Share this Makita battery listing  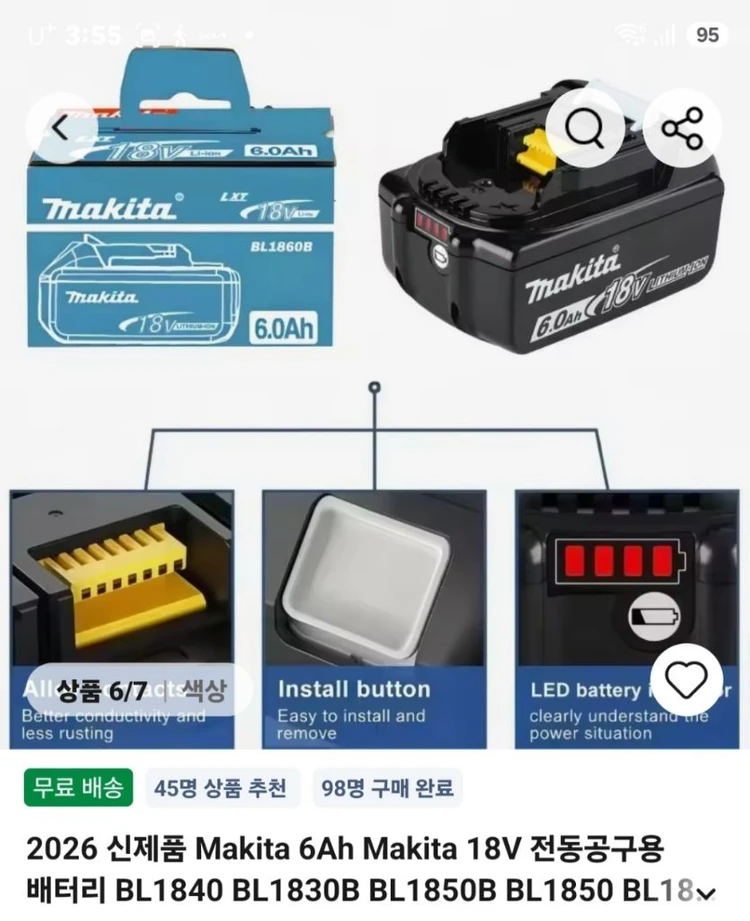tap(682, 127)
